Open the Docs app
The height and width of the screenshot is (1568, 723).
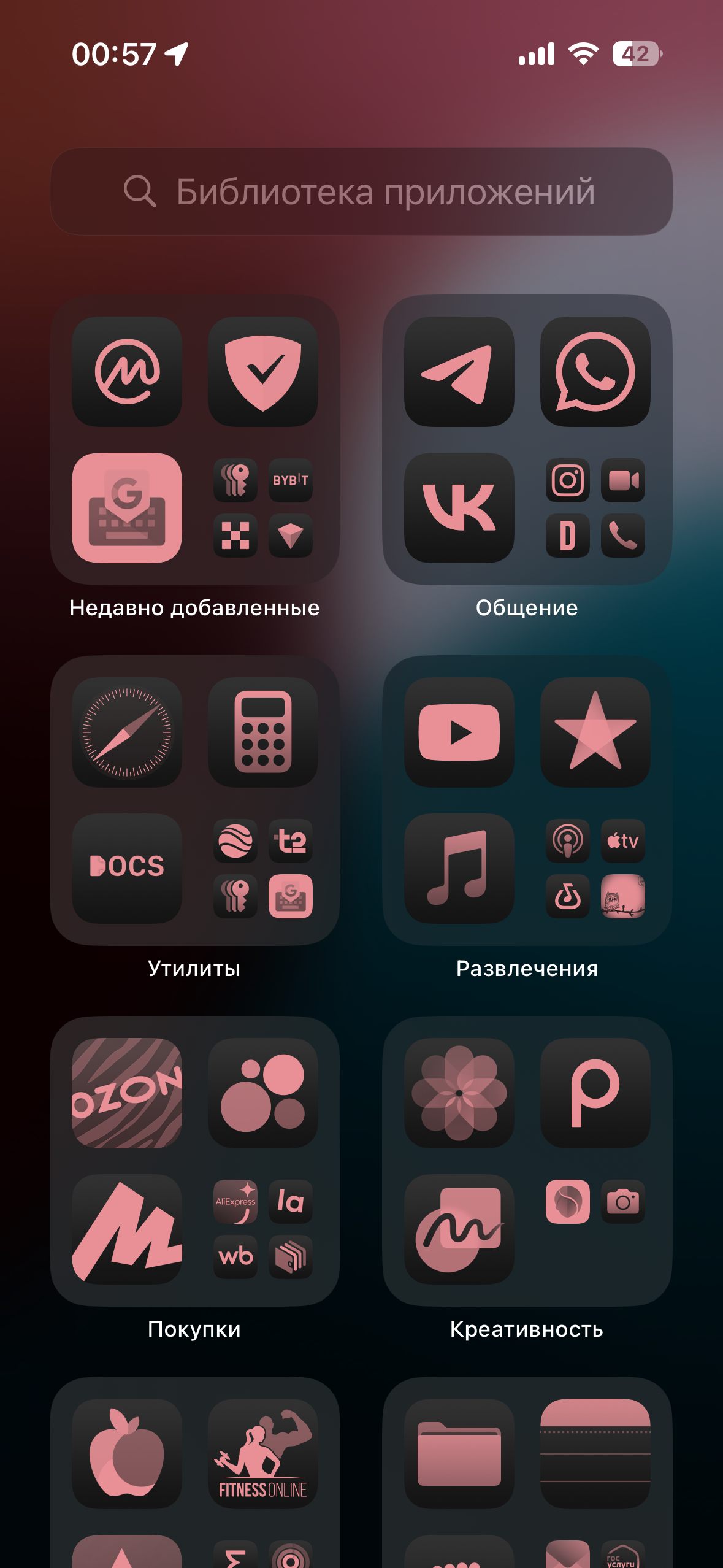(x=127, y=869)
